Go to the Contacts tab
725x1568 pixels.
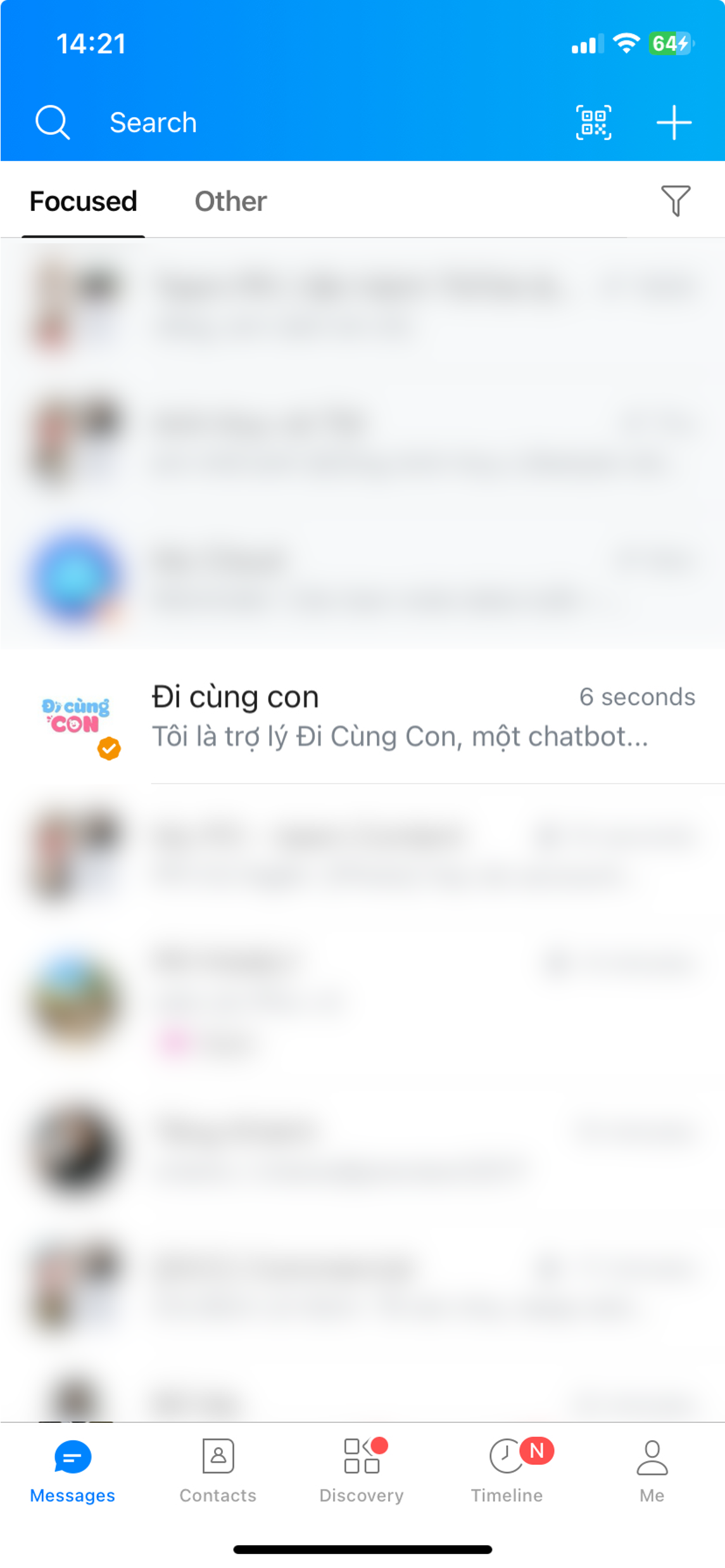tap(218, 1471)
